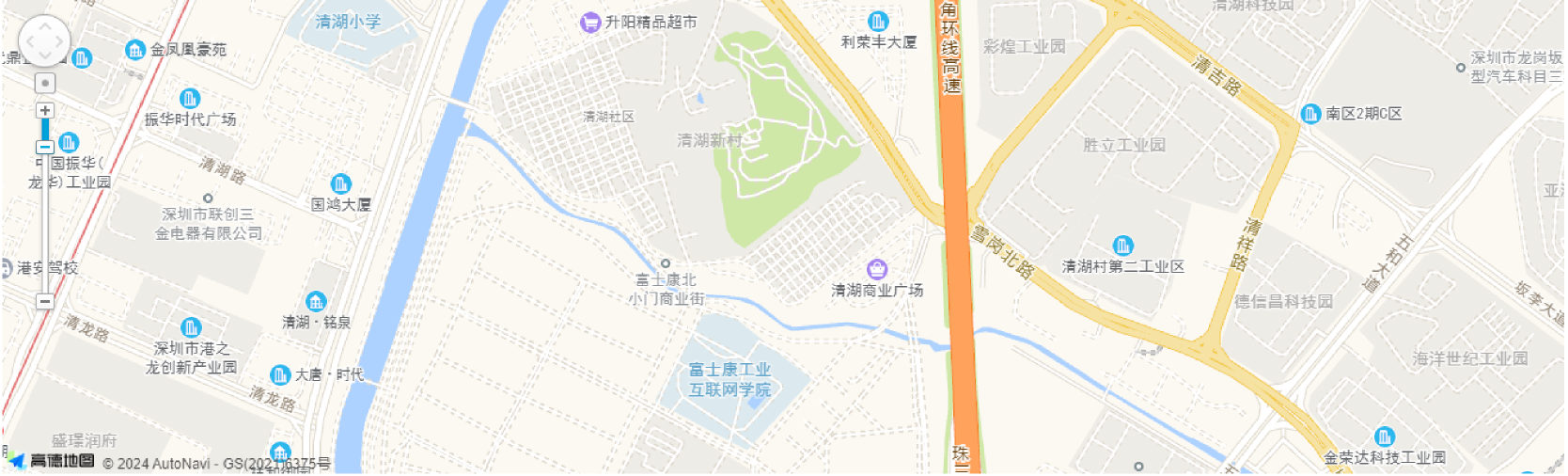Select the 深圳市港之龙创新产业园 marker

click(x=191, y=328)
